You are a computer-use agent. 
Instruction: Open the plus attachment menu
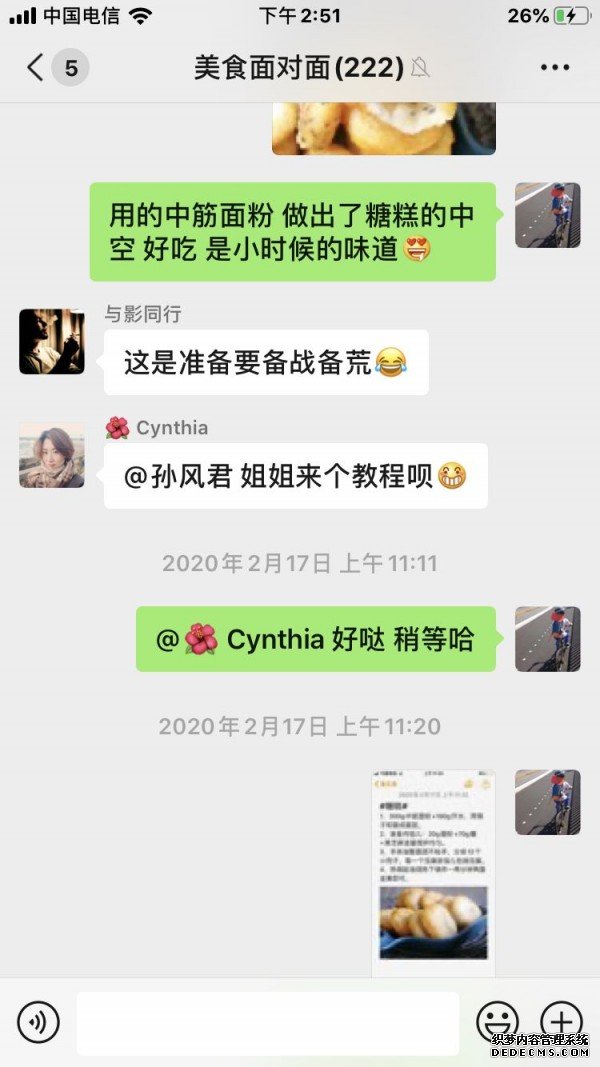point(561,1022)
